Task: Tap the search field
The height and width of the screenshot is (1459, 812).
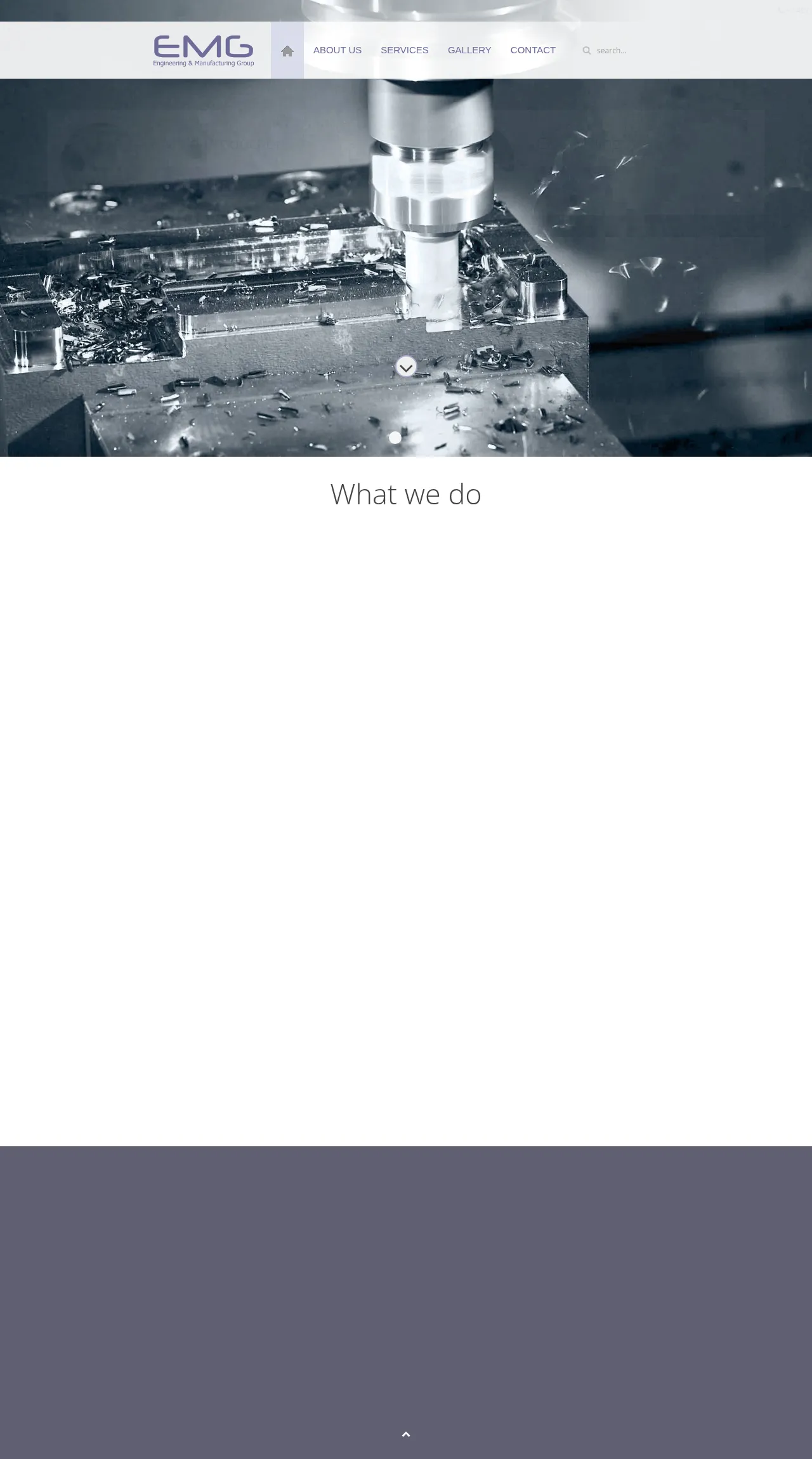Action: [x=619, y=50]
